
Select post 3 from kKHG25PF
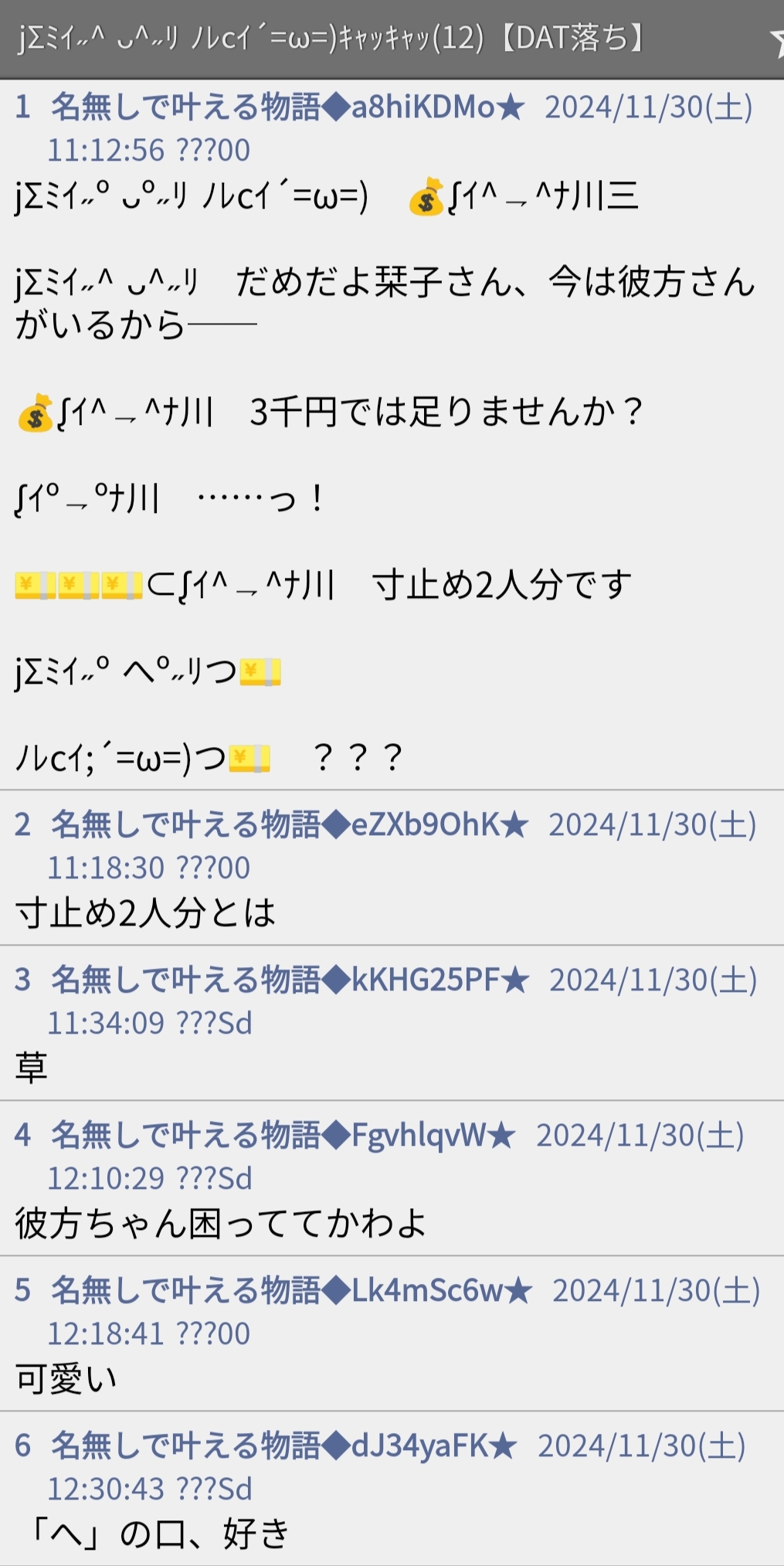[x=392, y=1023]
